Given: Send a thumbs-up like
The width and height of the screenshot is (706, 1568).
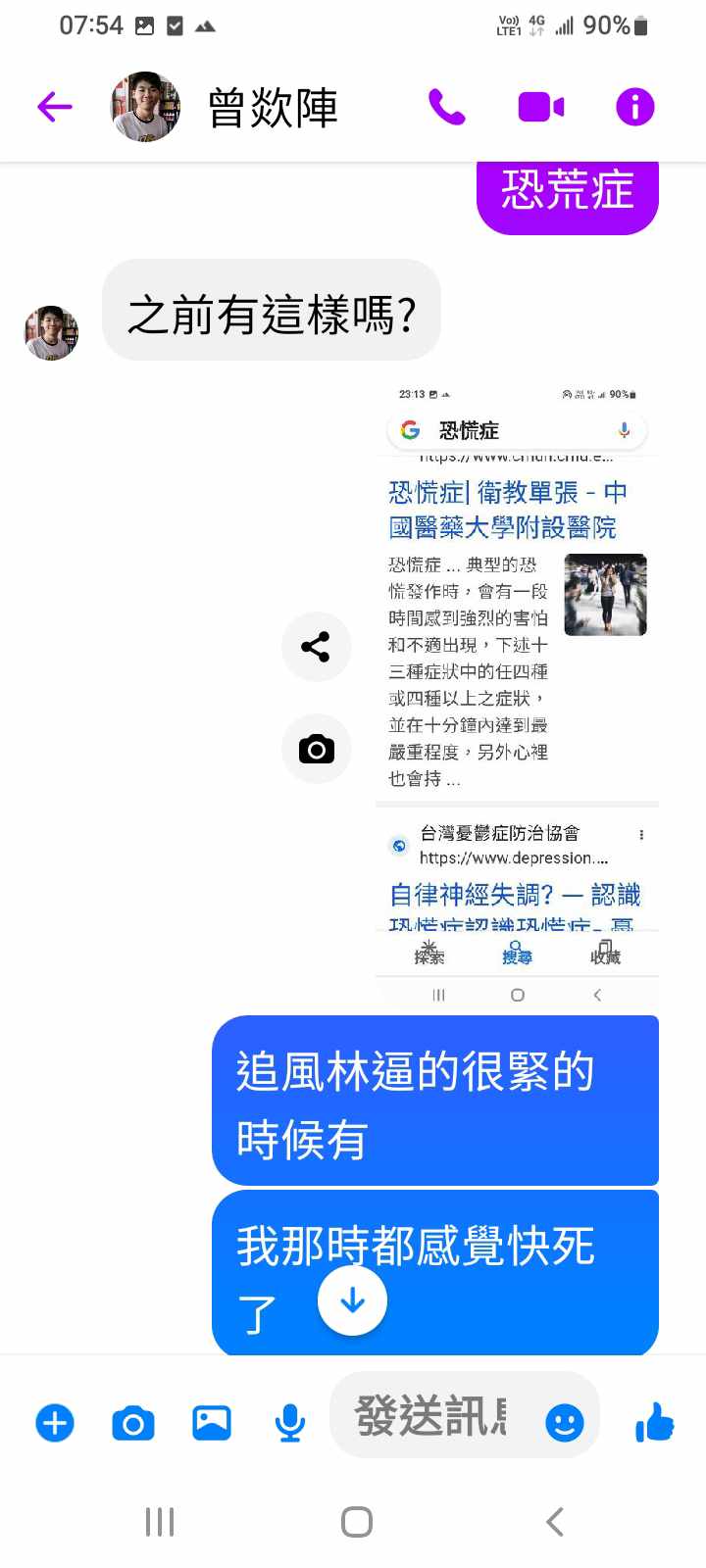Looking at the screenshot, I should (654, 1421).
